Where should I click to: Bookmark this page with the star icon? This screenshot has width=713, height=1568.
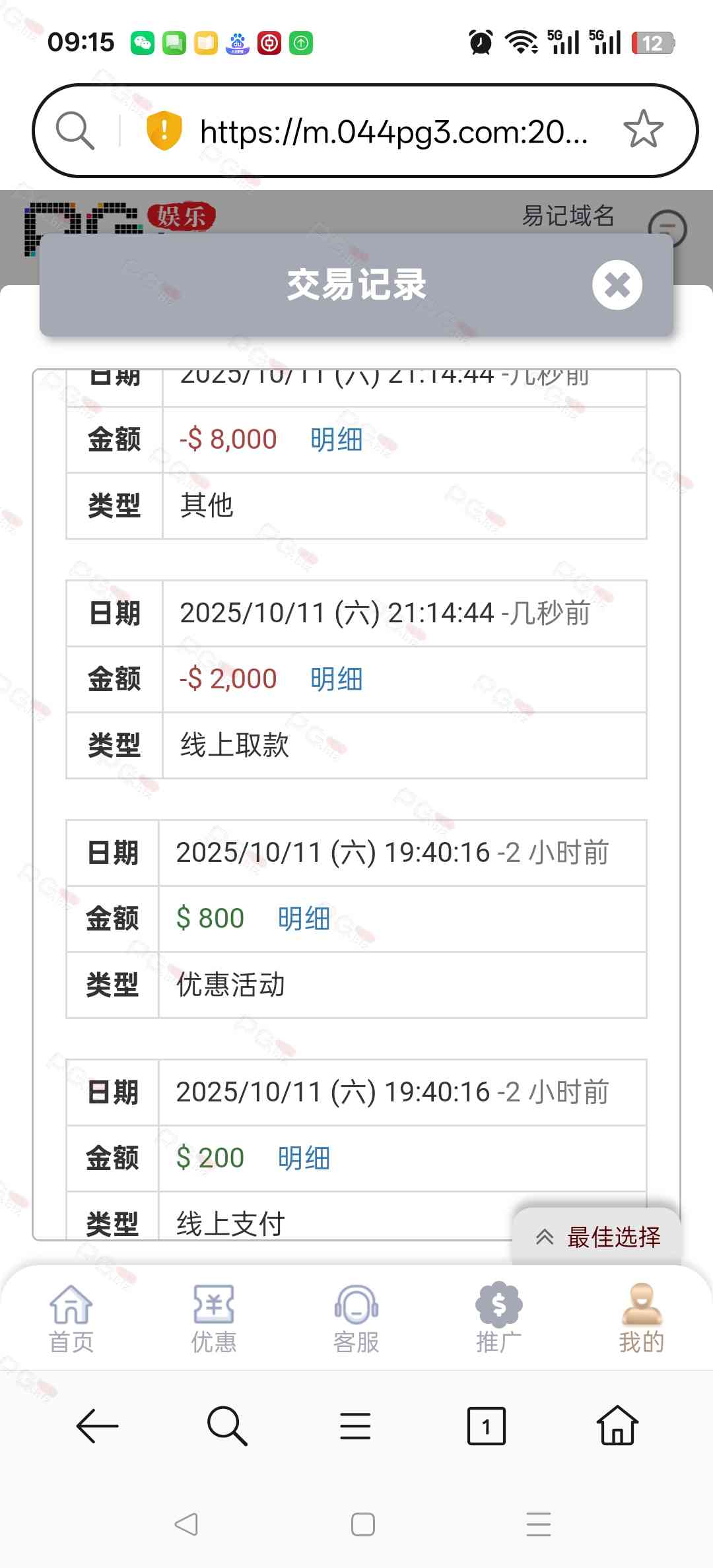pyautogui.click(x=643, y=130)
